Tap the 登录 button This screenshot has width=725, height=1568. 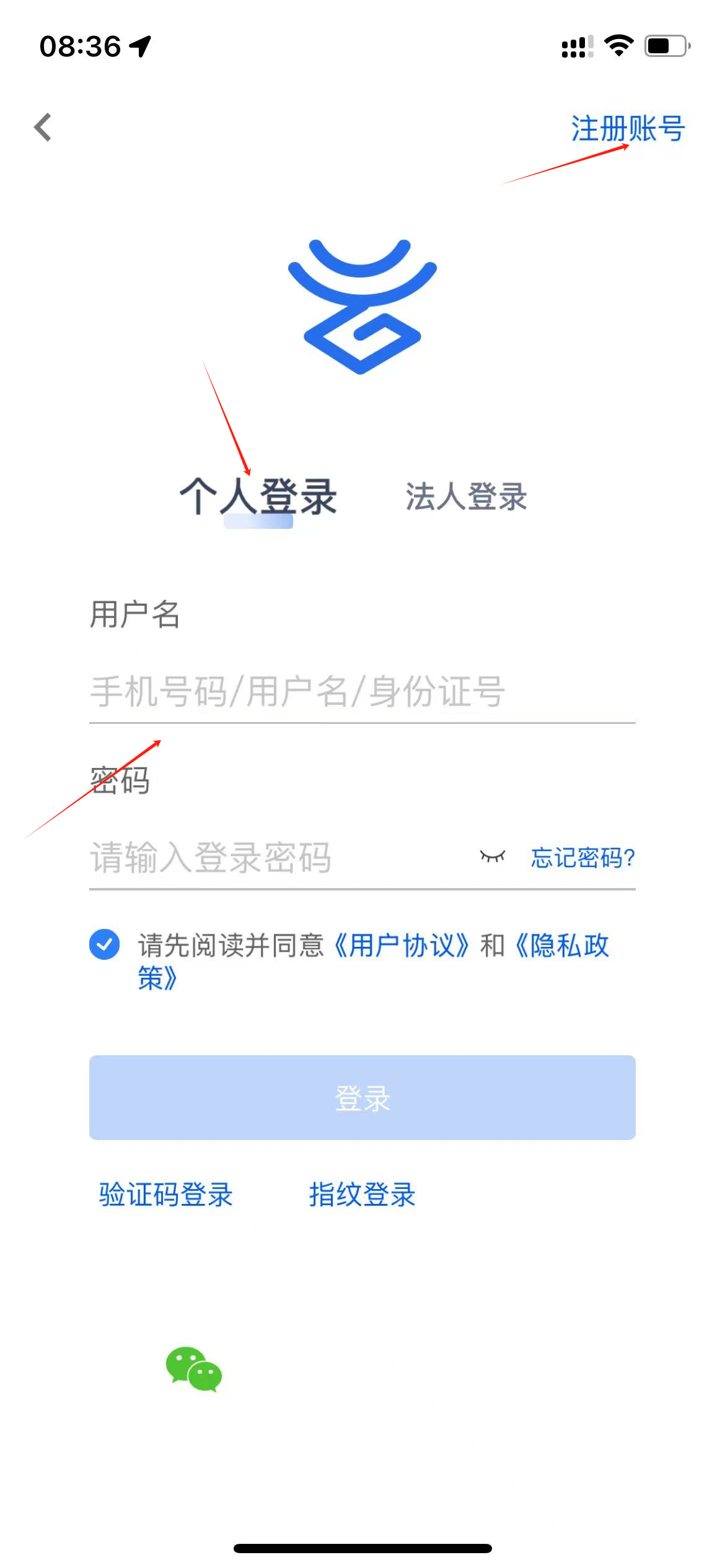362,1097
